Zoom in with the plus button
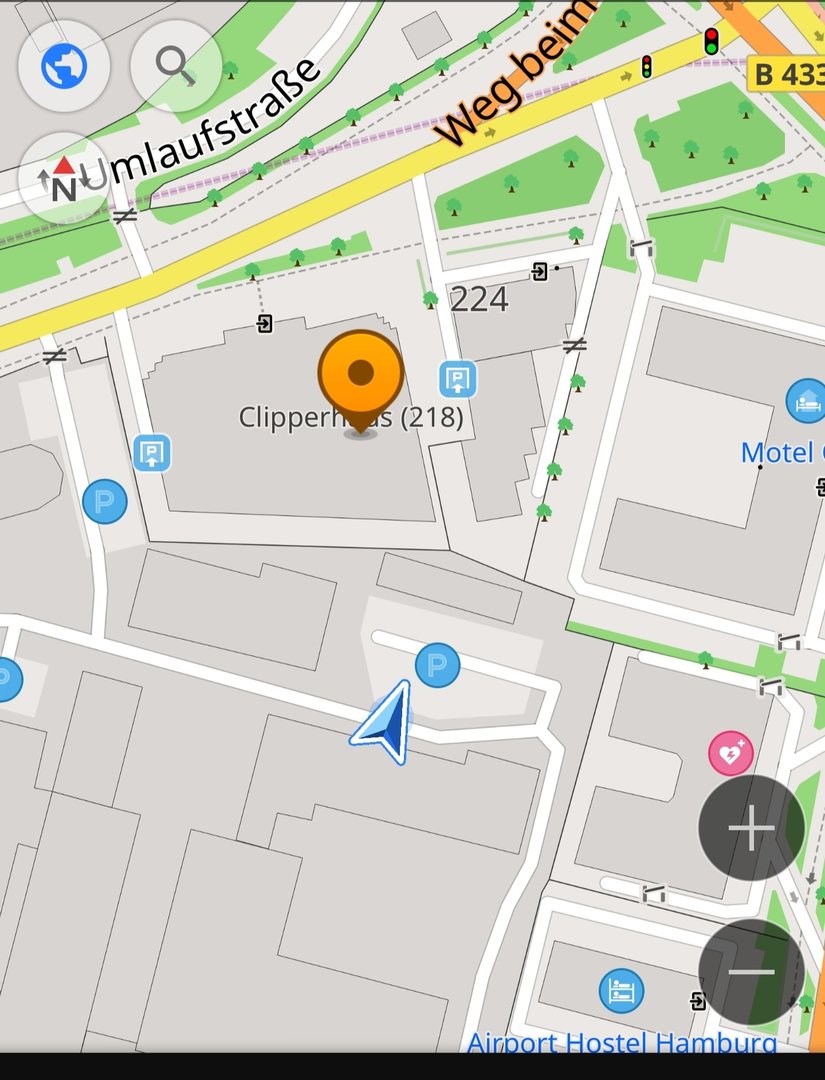825x1080 pixels. point(751,828)
